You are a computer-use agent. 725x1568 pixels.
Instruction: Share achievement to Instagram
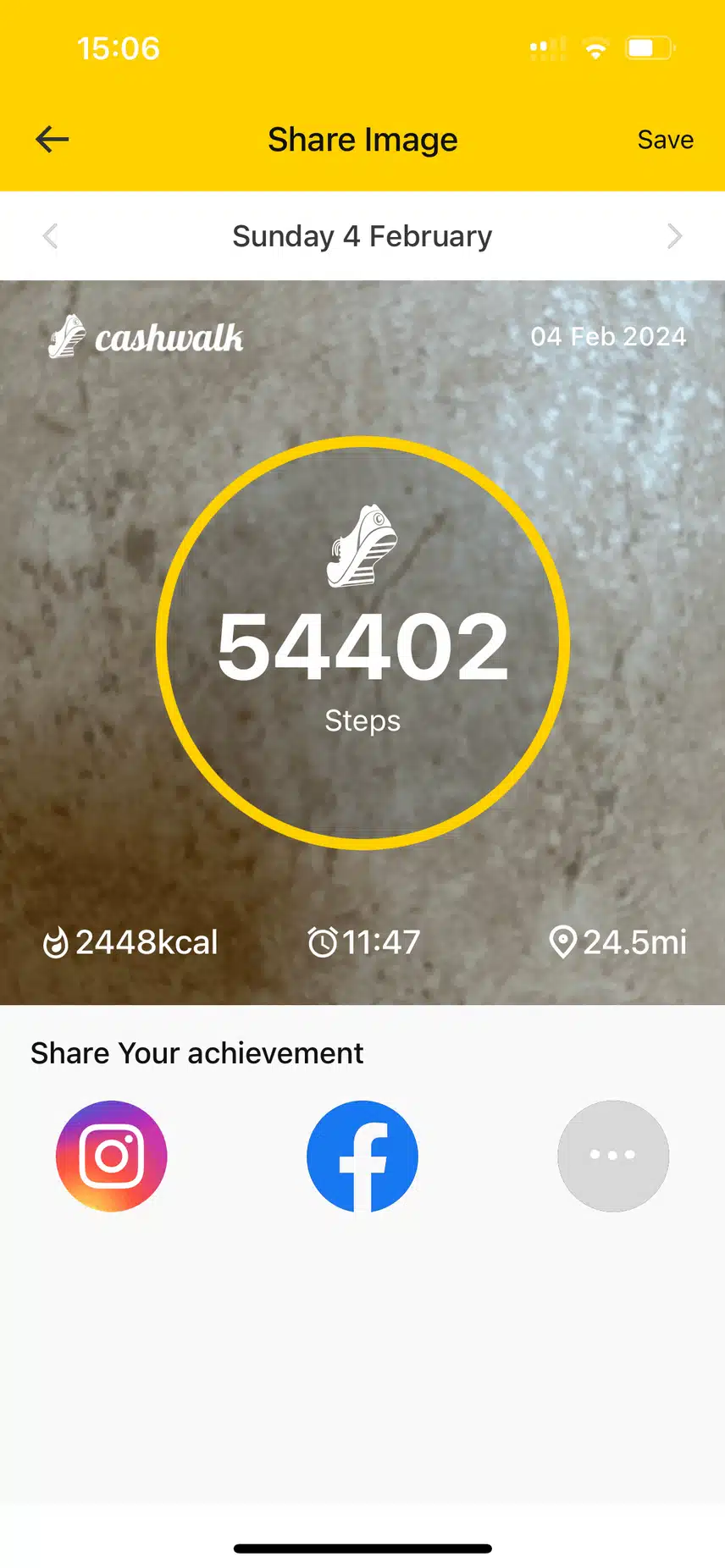(x=112, y=1156)
